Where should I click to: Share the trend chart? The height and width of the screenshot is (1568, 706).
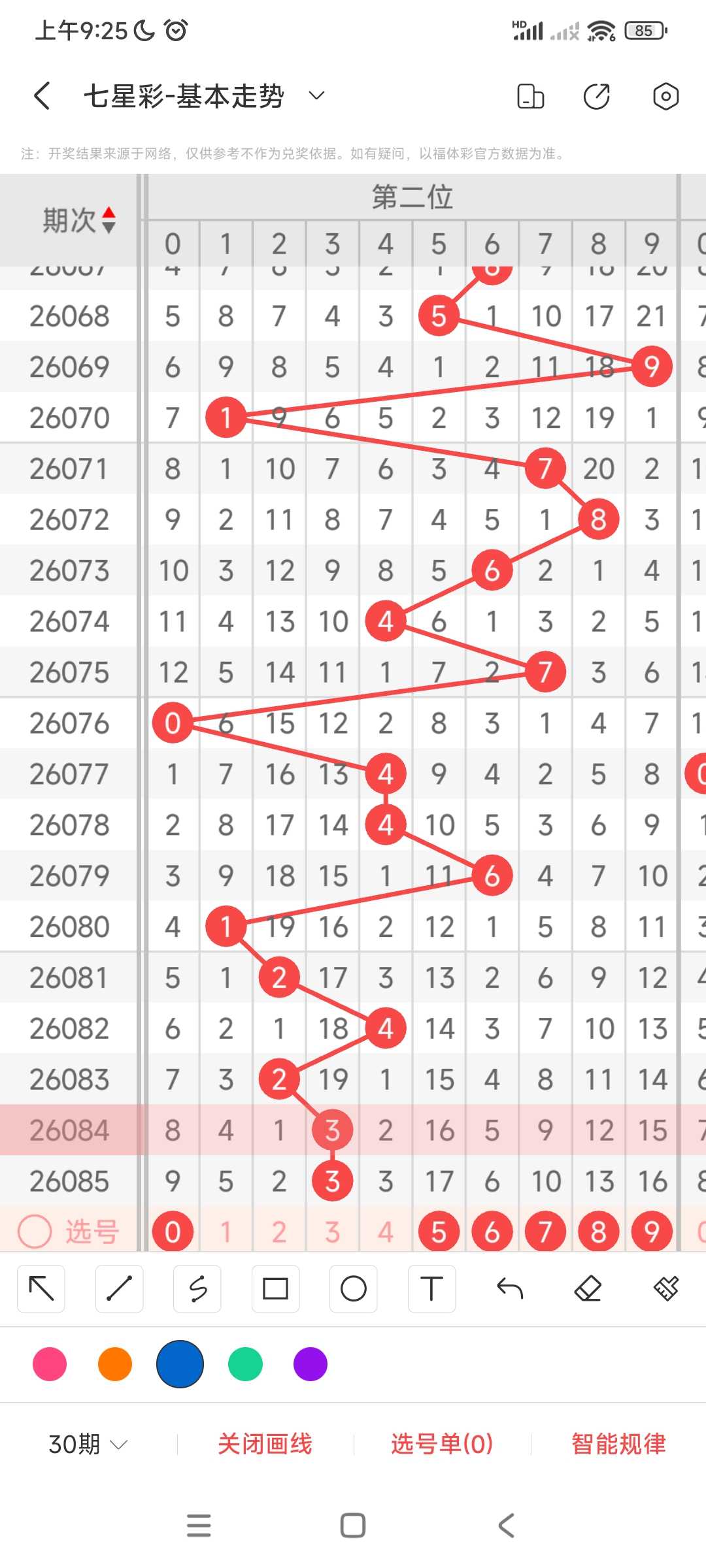click(597, 96)
